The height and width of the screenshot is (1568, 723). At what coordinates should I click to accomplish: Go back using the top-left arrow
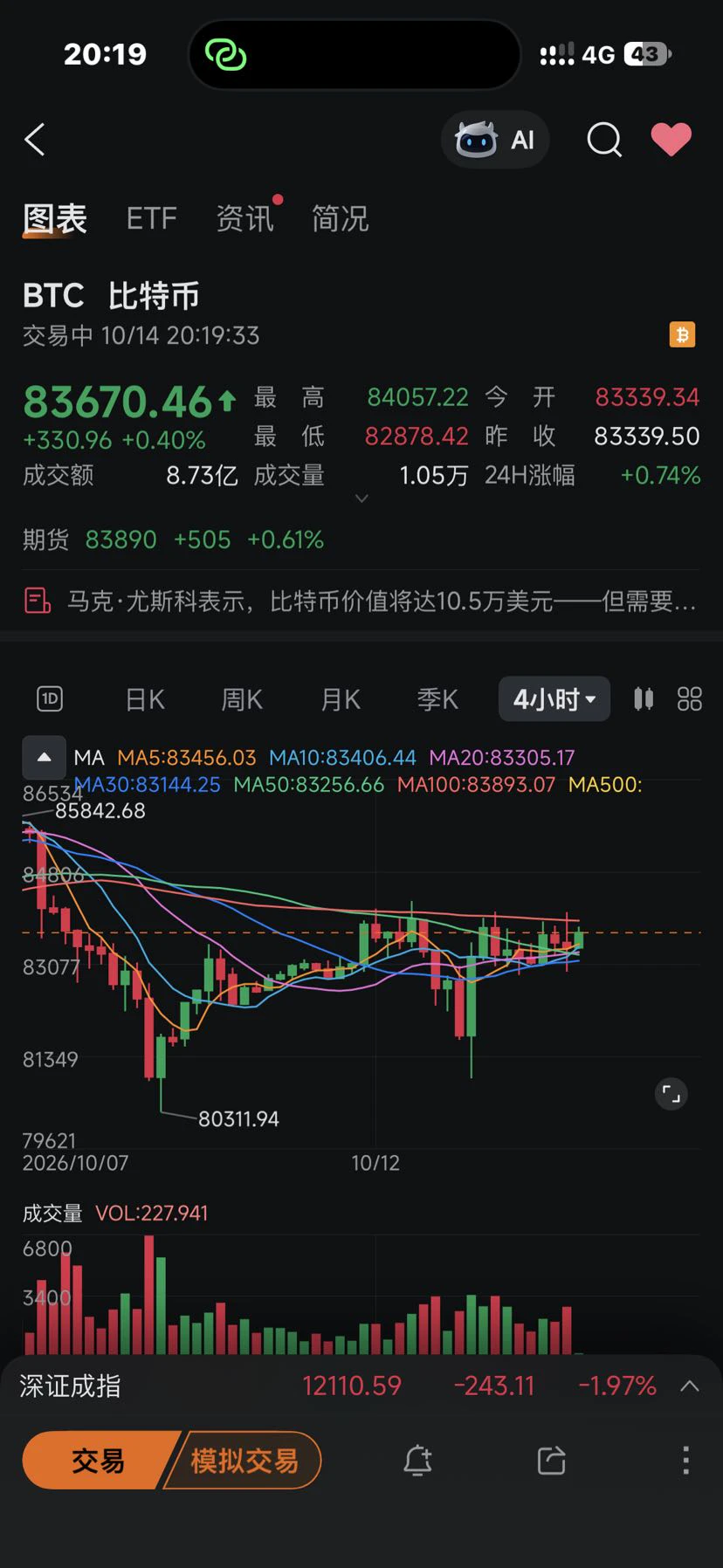click(35, 140)
